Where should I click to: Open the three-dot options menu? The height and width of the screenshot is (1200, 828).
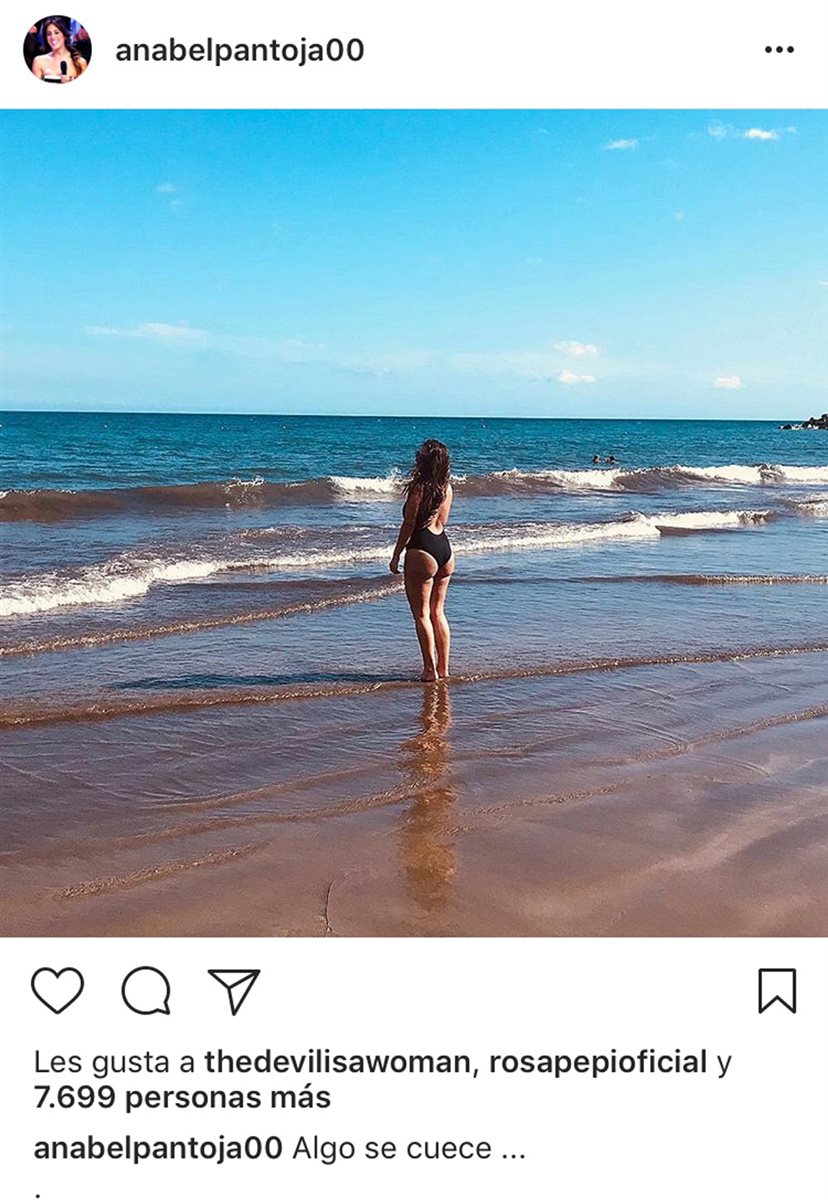click(x=778, y=50)
